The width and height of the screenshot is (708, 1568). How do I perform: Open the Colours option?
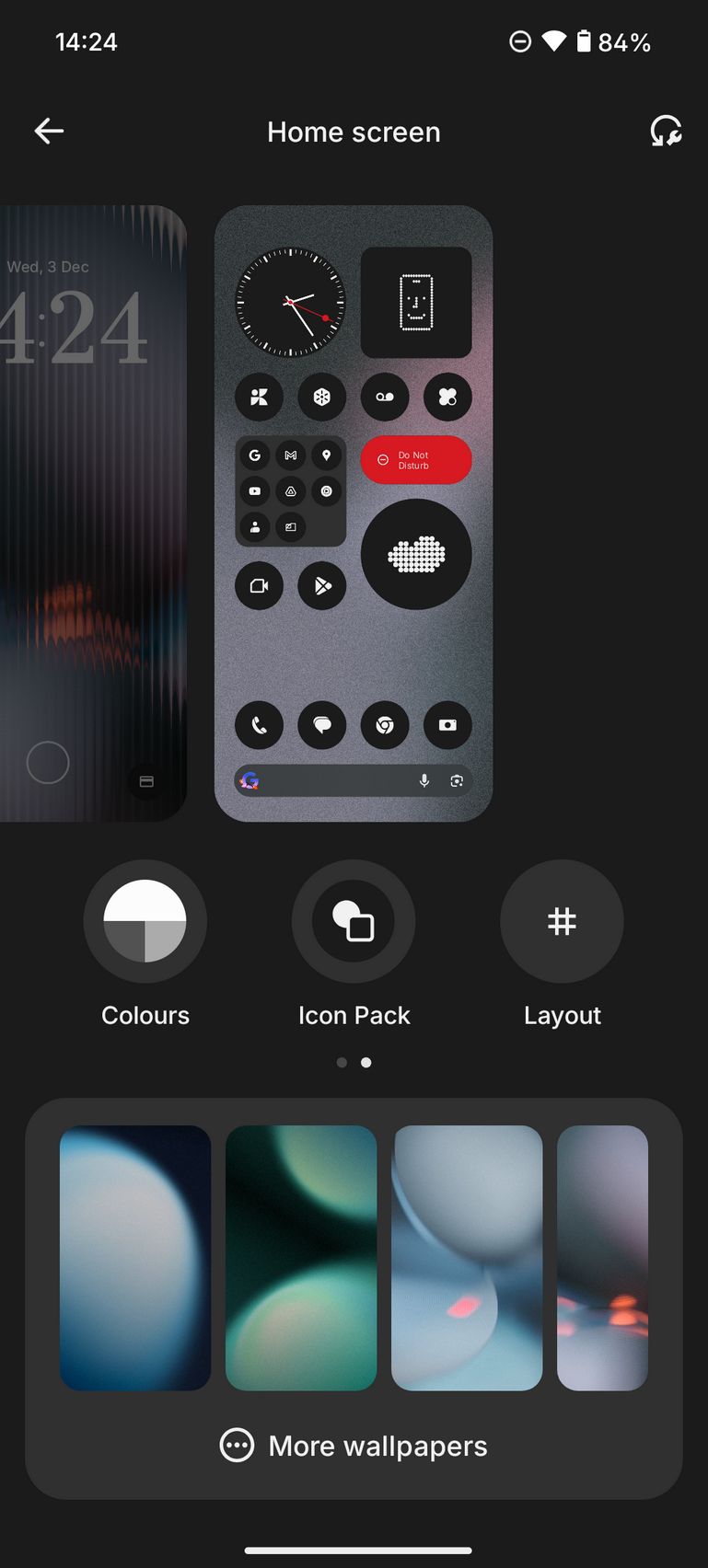[145, 921]
